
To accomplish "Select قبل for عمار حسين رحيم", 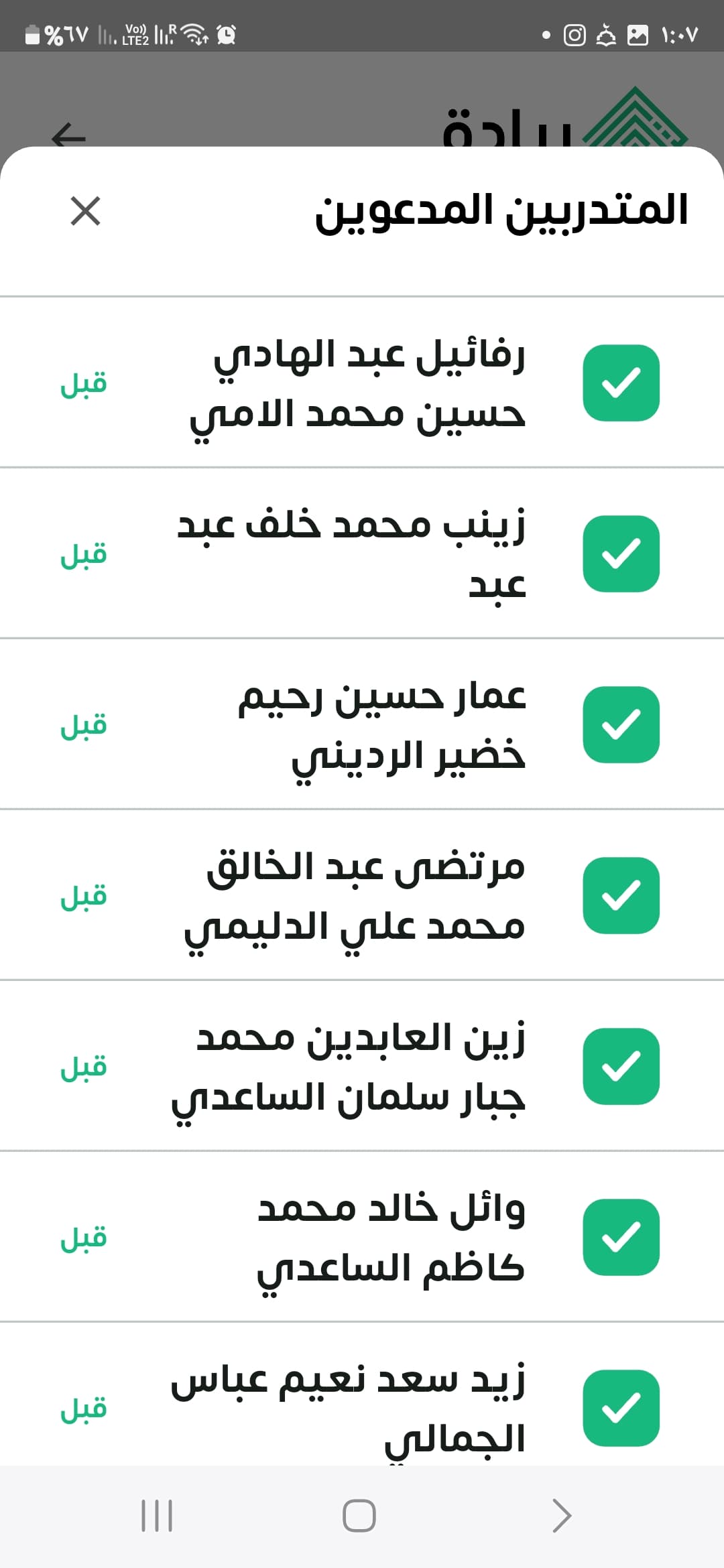I will click(84, 726).
